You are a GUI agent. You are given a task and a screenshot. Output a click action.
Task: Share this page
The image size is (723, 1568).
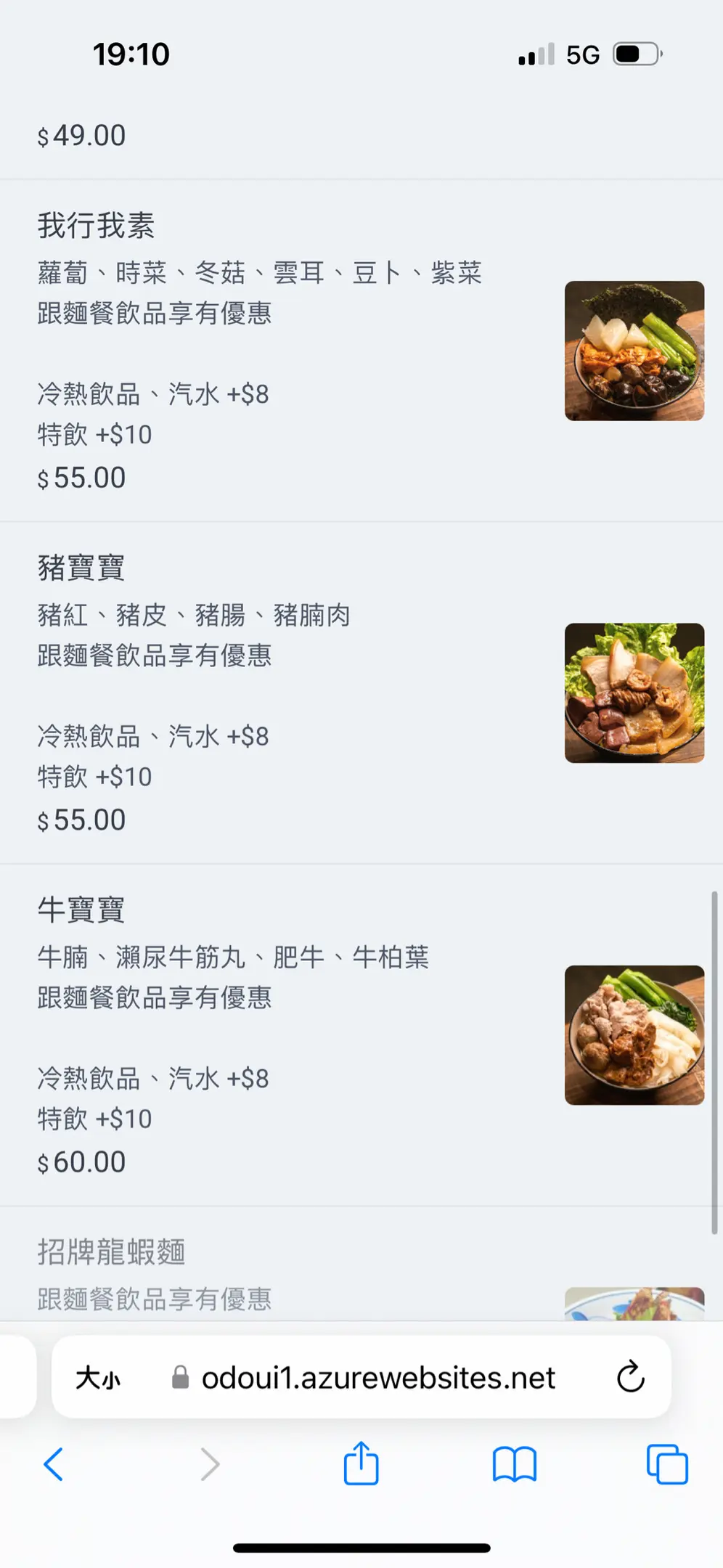click(x=361, y=1463)
